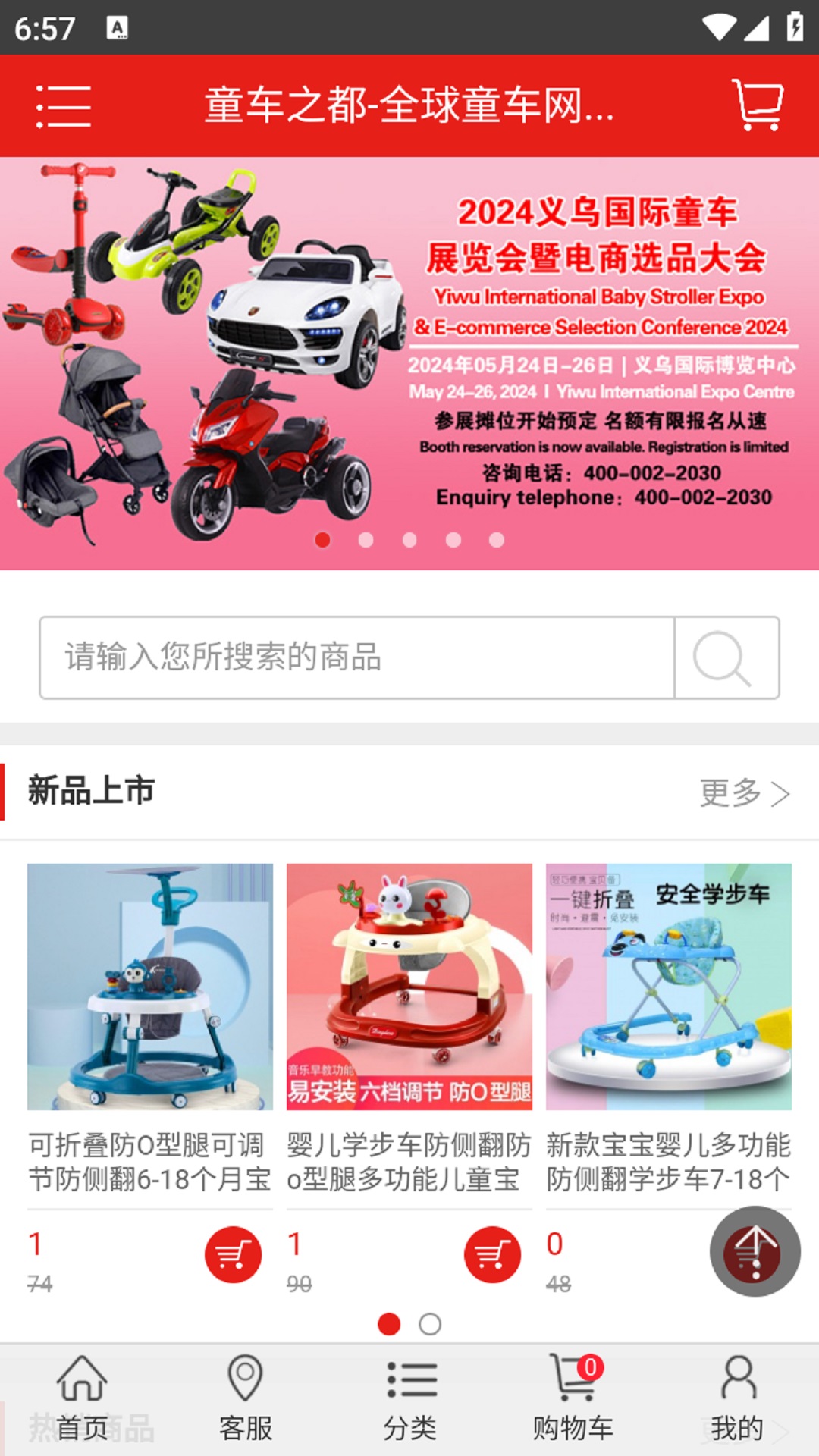819x1456 pixels.
Task: Expand the 更多 new arrivals chevron
Action: 744,792
